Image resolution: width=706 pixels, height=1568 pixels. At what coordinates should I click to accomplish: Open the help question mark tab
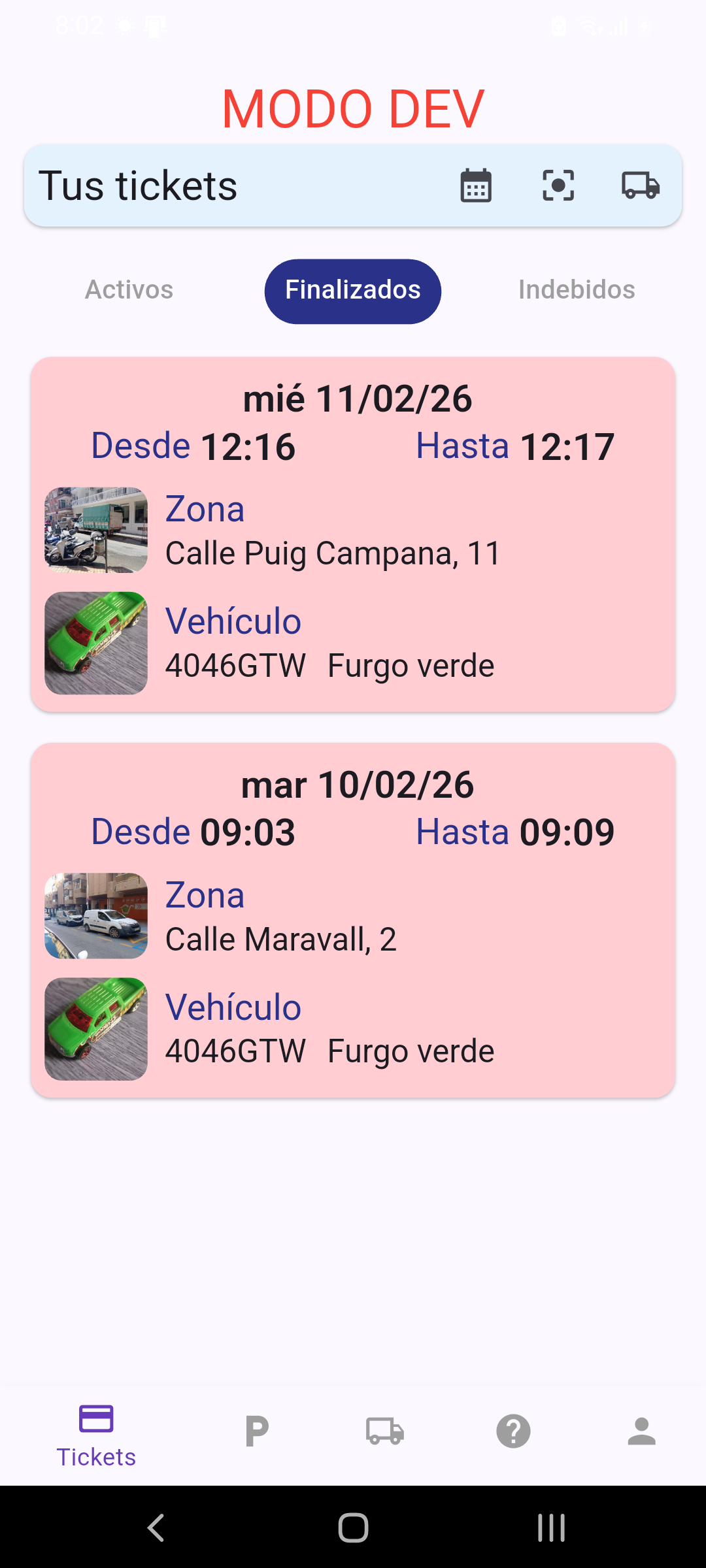(513, 1432)
